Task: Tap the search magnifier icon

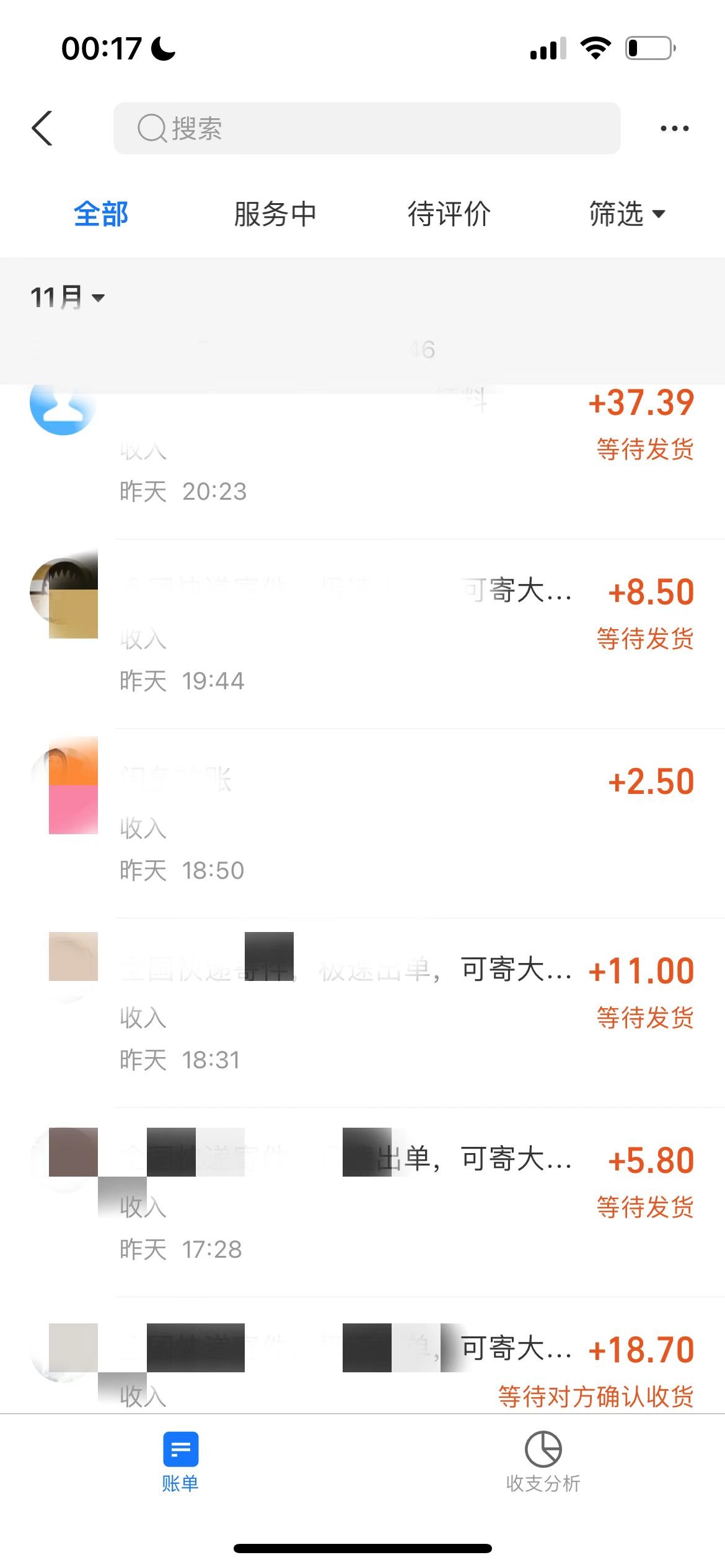Action: (x=147, y=128)
